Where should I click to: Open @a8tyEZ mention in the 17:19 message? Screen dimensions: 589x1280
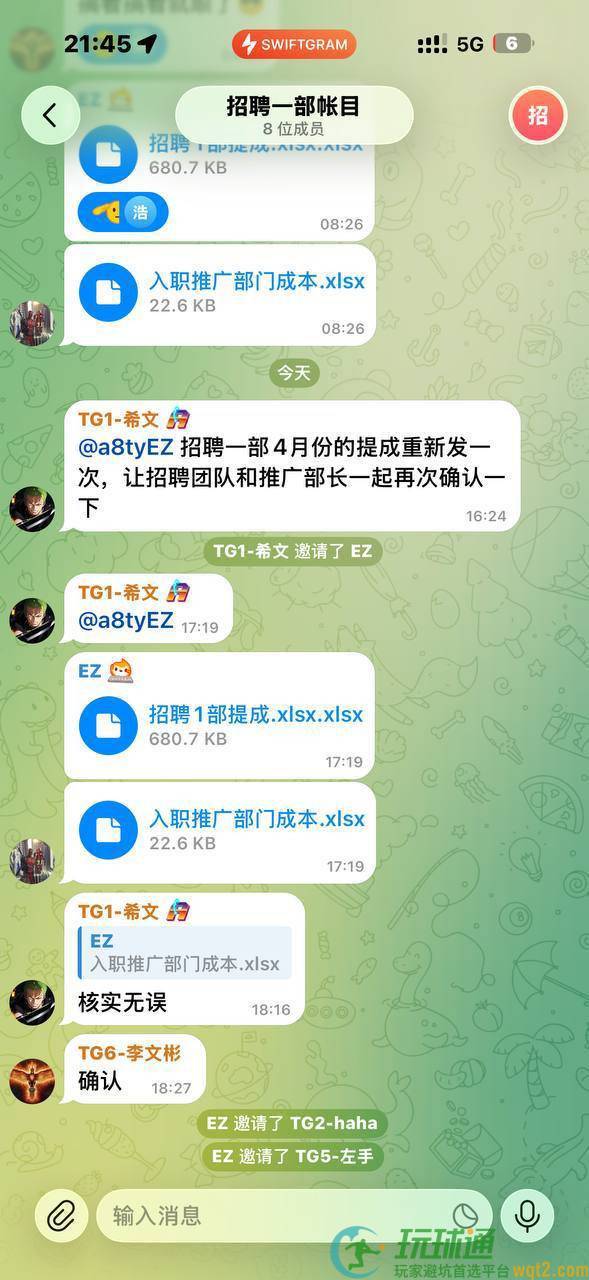pyautogui.click(x=126, y=621)
